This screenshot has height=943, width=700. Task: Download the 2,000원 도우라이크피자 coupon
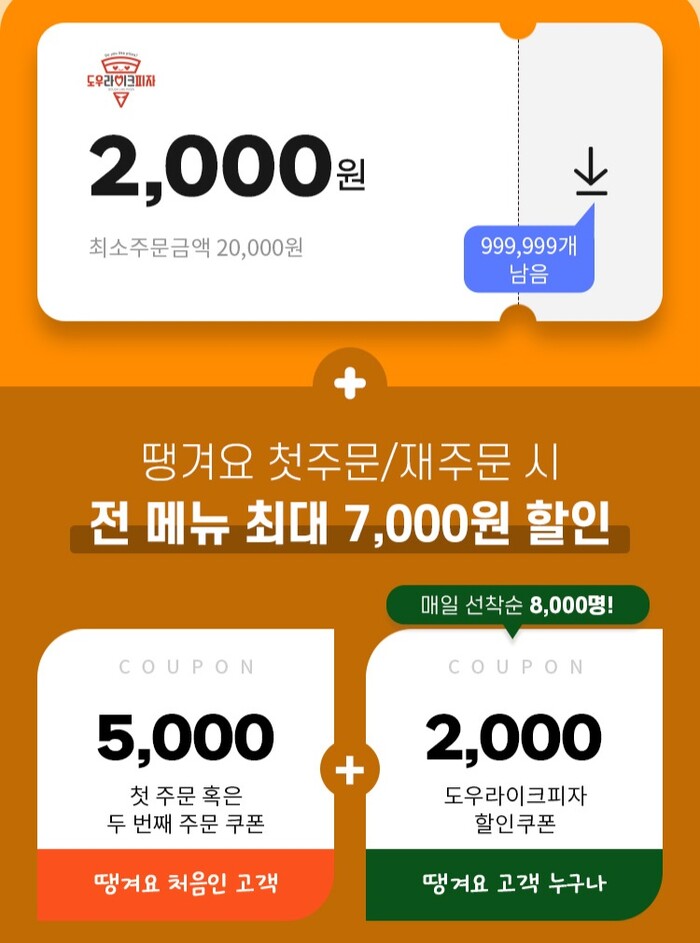click(590, 172)
